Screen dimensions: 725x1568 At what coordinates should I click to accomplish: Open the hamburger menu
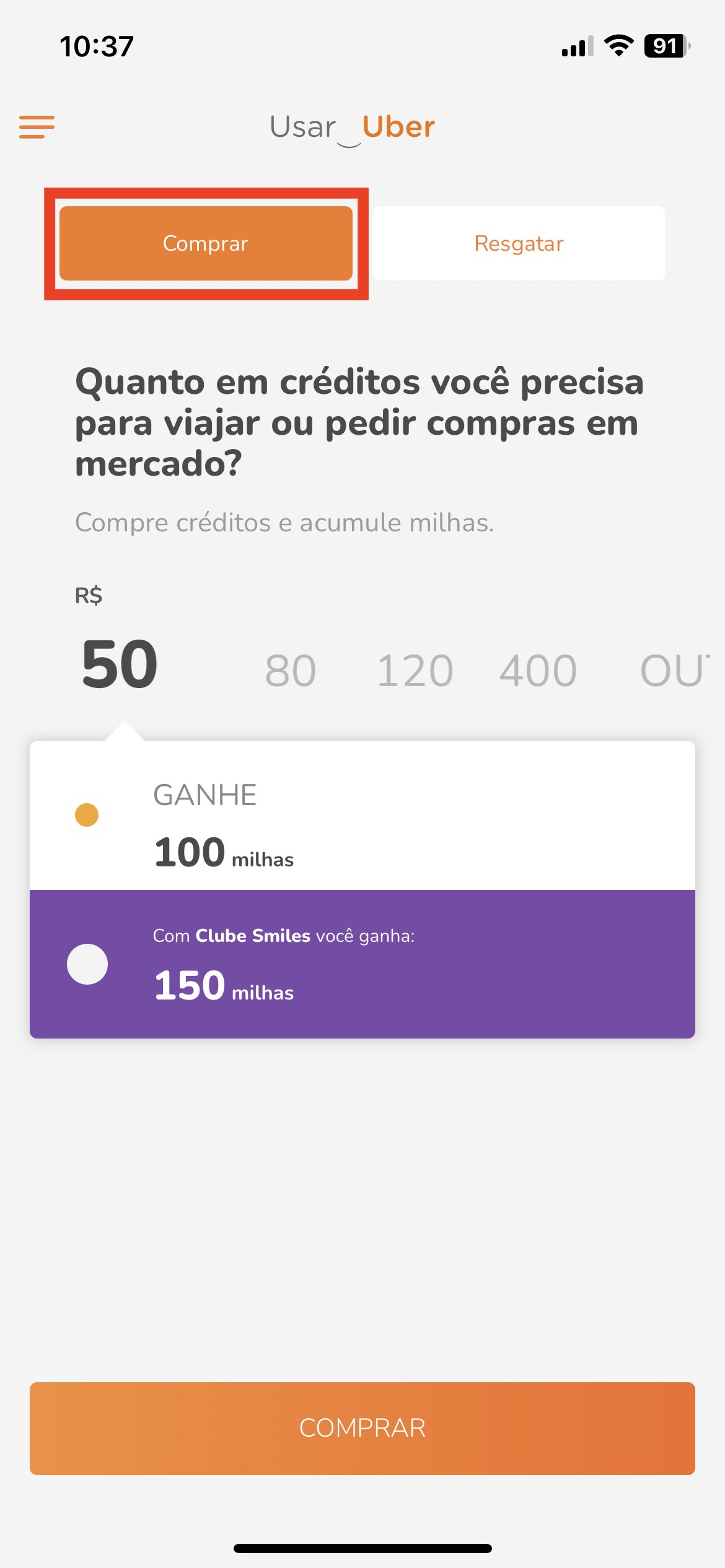click(37, 127)
